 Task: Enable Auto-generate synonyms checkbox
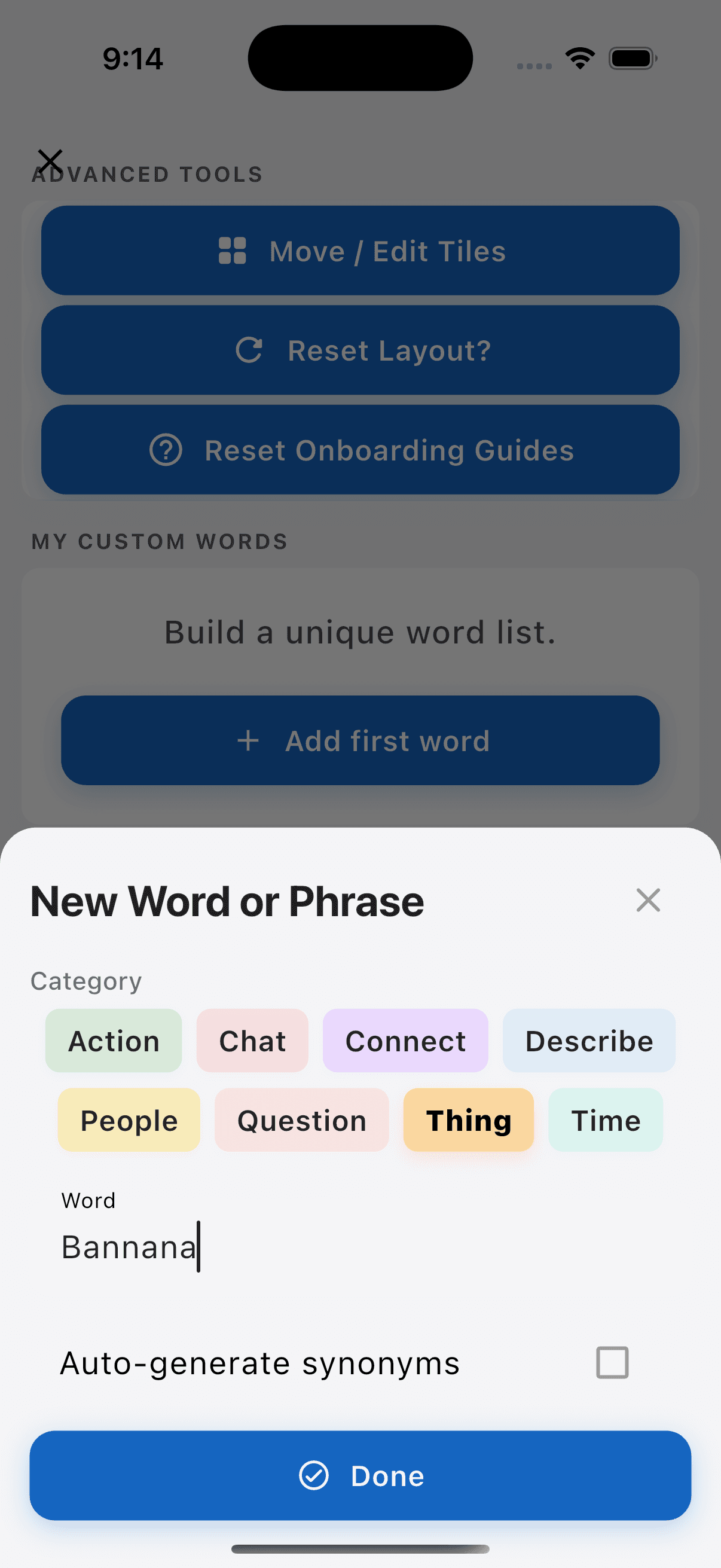tap(612, 1362)
